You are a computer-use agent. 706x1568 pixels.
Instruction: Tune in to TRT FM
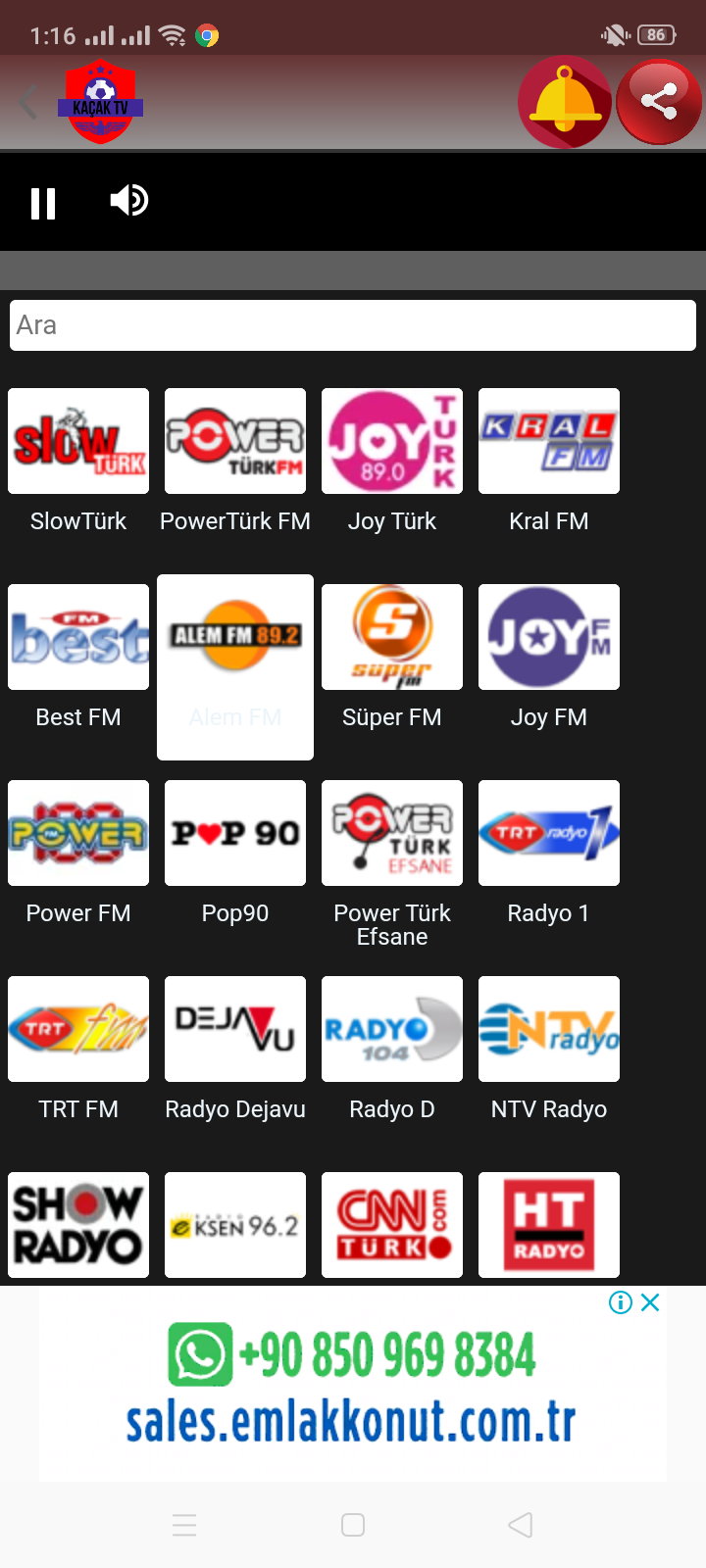pyautogui.click(x=78, y=1049)
